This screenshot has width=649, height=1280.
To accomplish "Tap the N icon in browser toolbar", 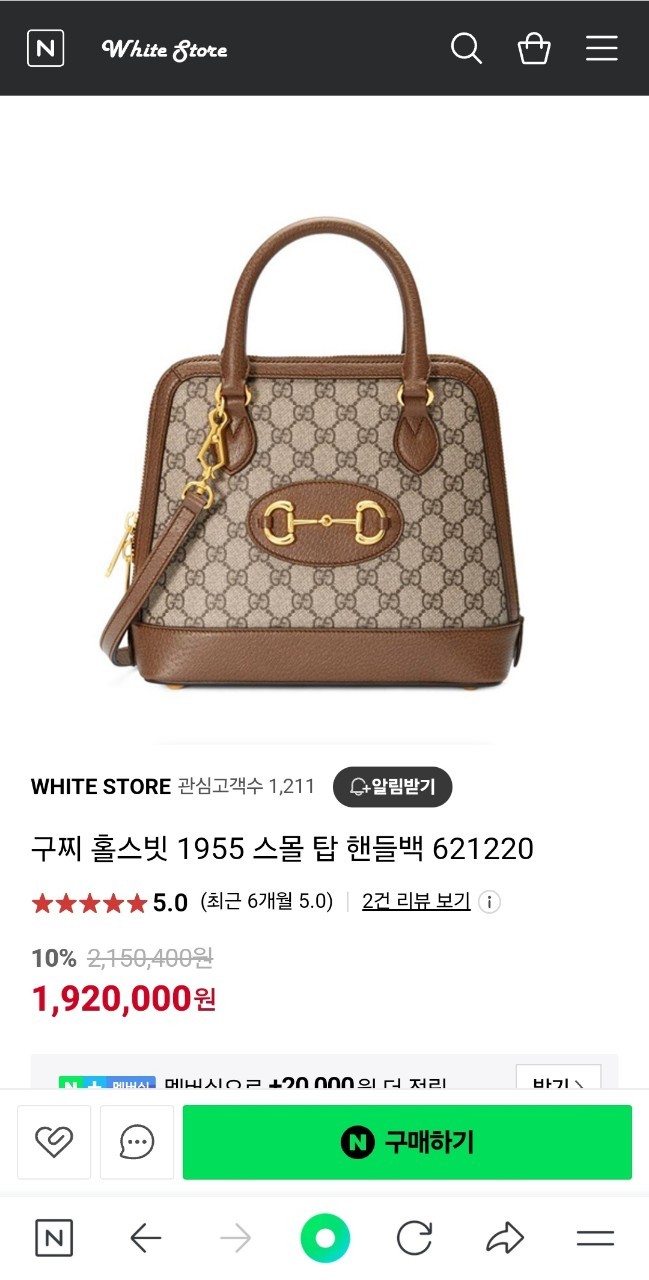I will click(x=54, y=1239).
